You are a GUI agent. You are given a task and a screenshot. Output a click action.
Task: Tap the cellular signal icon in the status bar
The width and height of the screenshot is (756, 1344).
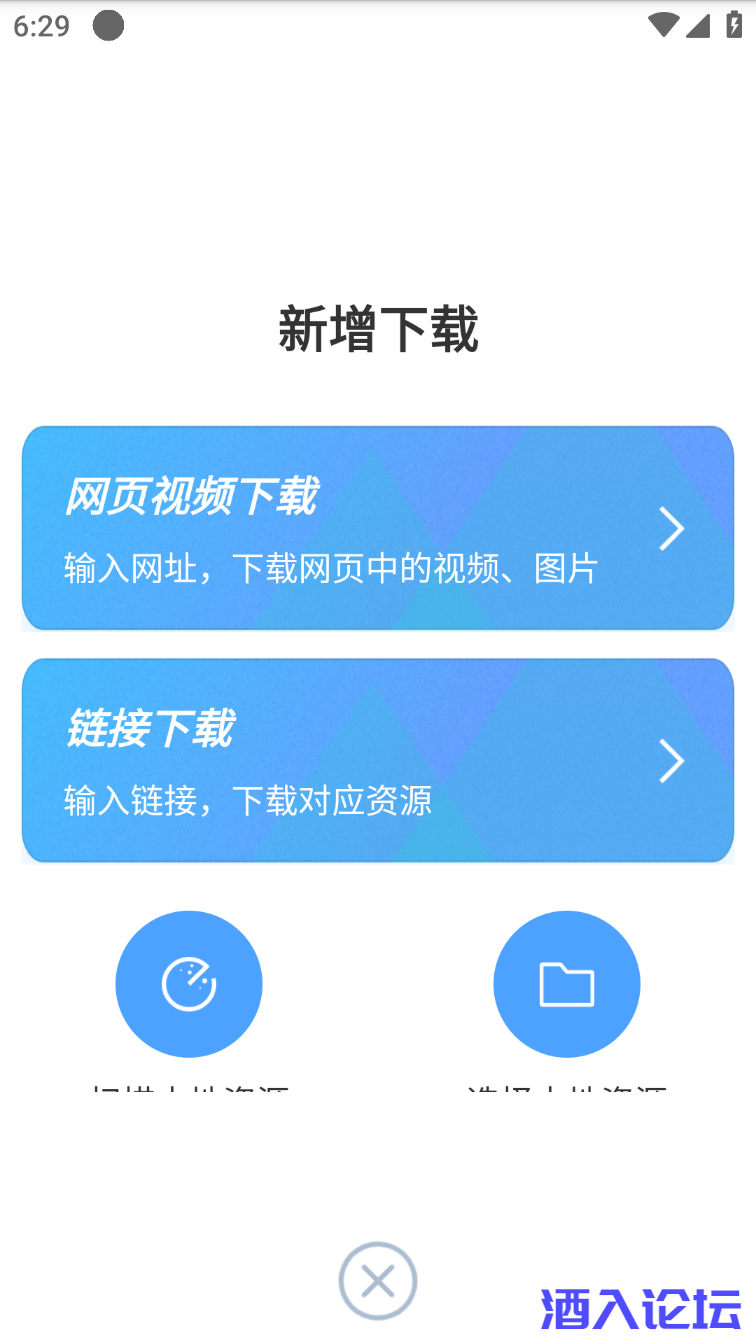tap(697, 25)
